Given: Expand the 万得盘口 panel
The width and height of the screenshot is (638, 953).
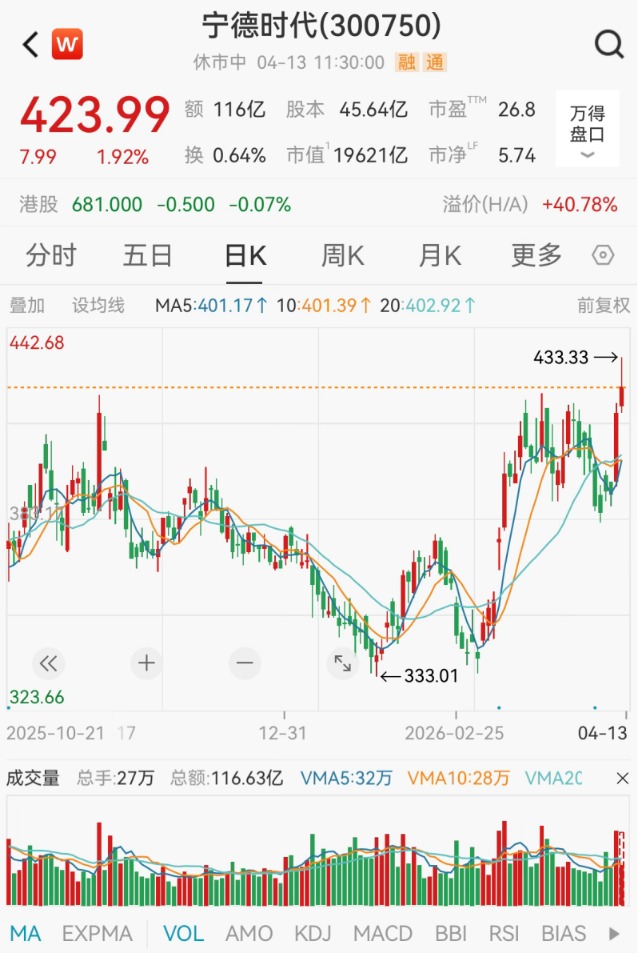Looking at the screenshot, I should pyautogui.click(x=587, y=133).
